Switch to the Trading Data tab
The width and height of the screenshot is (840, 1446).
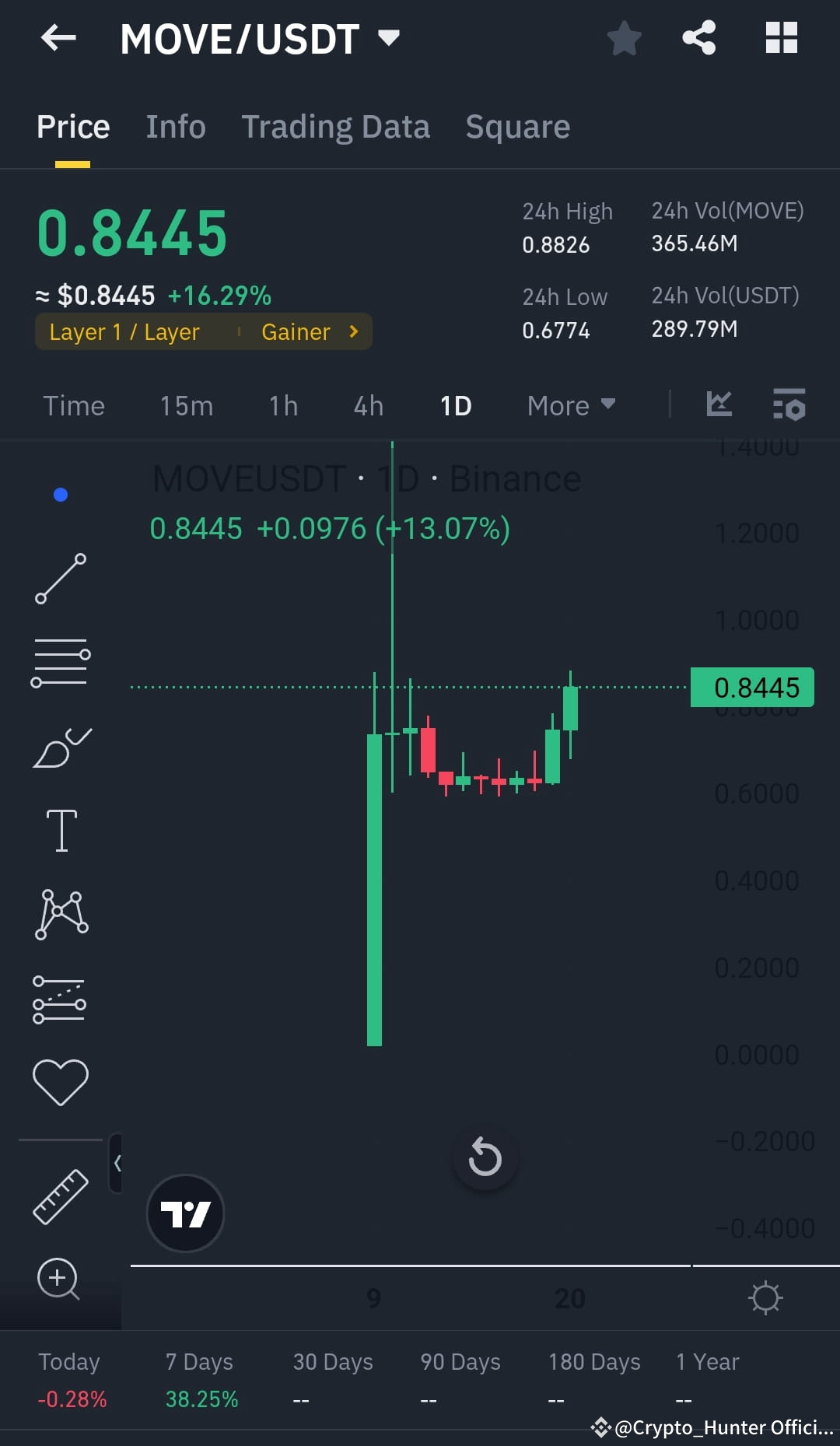336,126
